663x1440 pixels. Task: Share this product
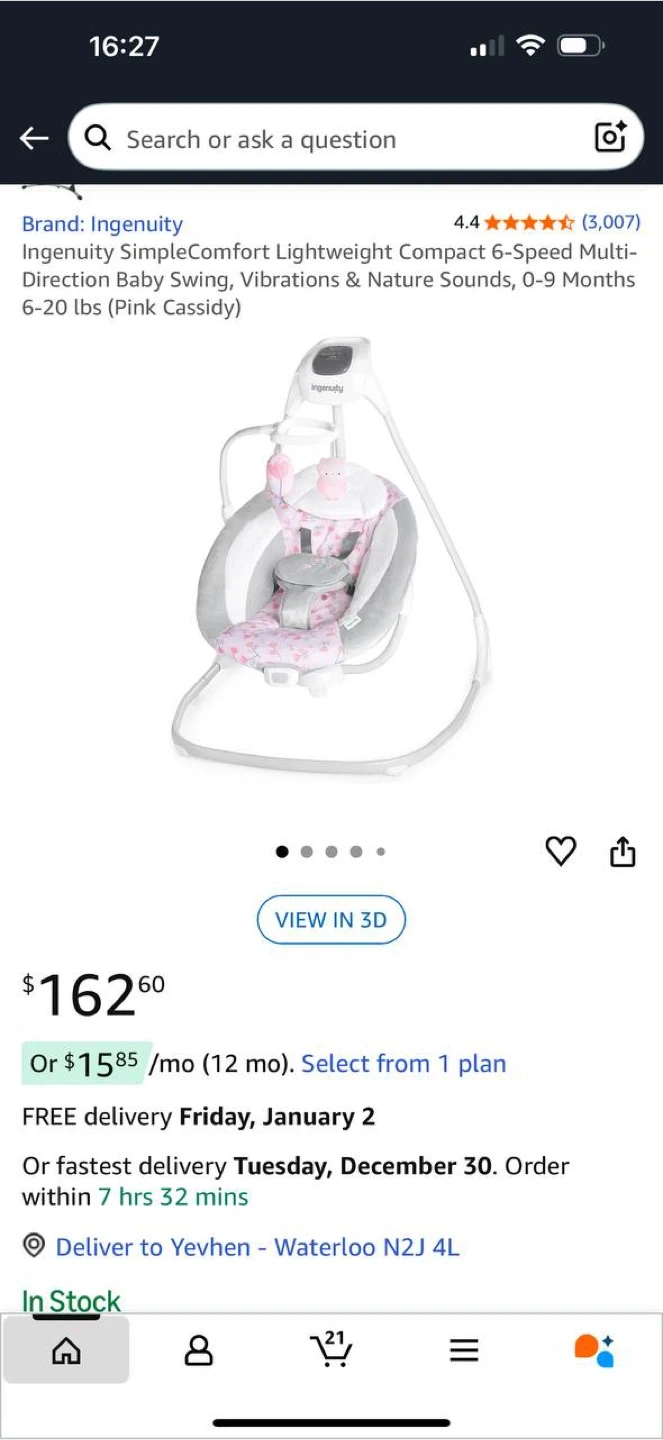pos(622,852)
